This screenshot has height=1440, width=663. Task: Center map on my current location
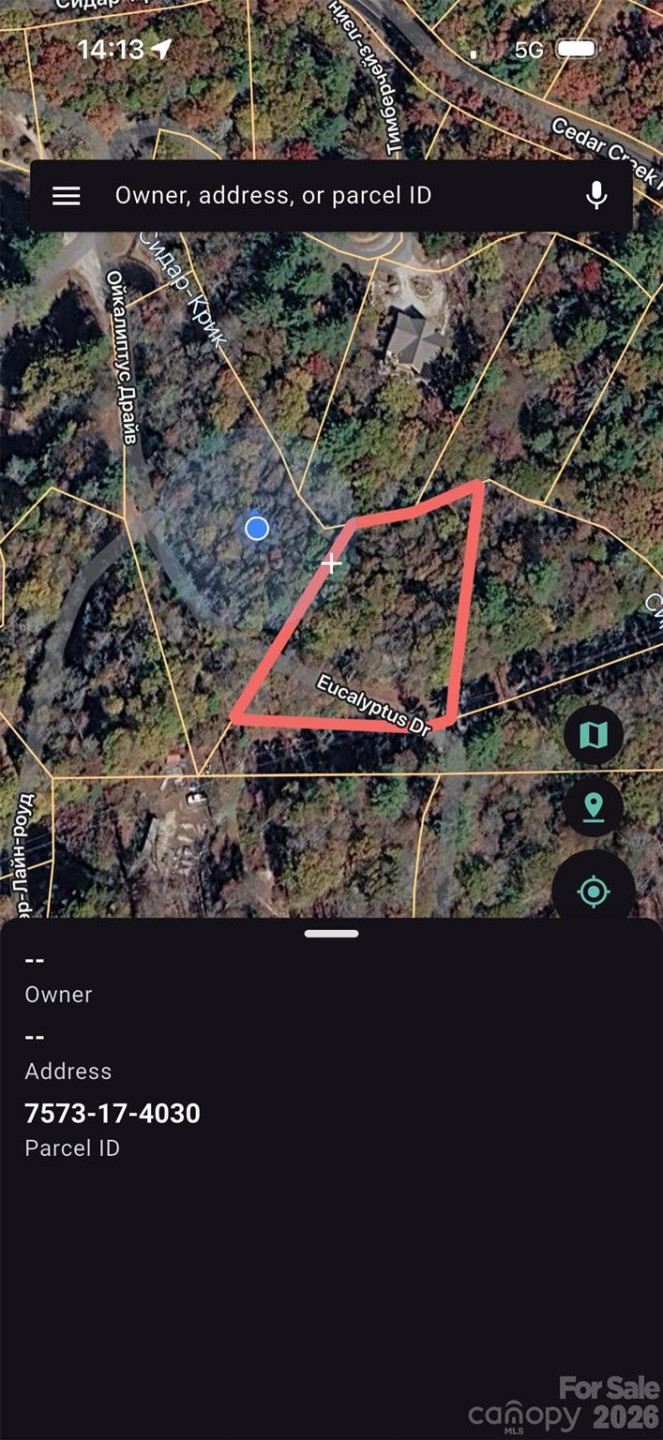click(593, 890)
